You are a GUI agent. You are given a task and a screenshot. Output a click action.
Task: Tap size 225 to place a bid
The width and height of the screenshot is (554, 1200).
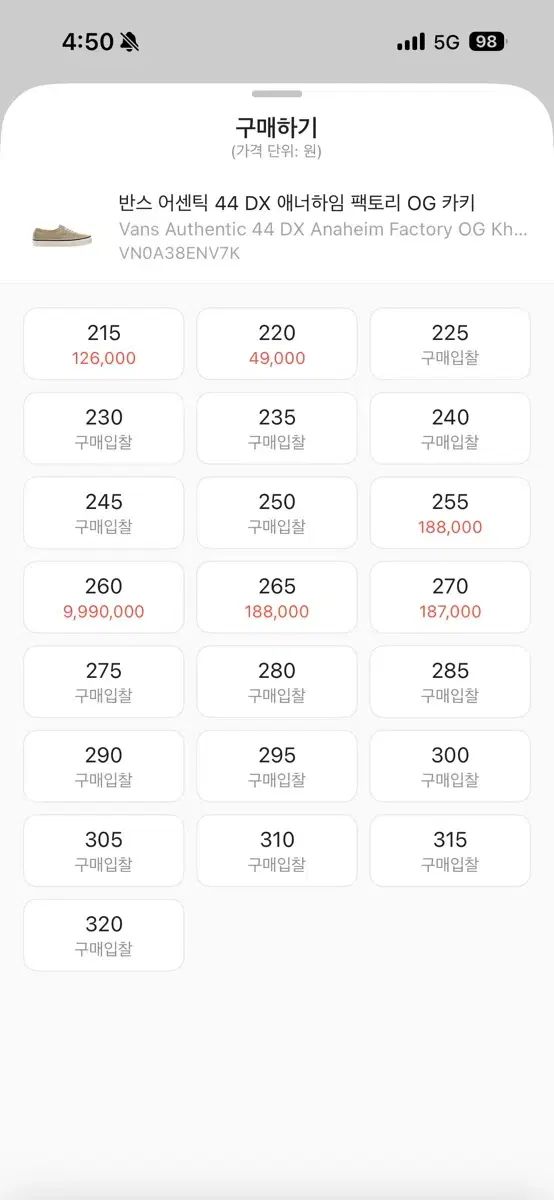(x=450, y=344)
